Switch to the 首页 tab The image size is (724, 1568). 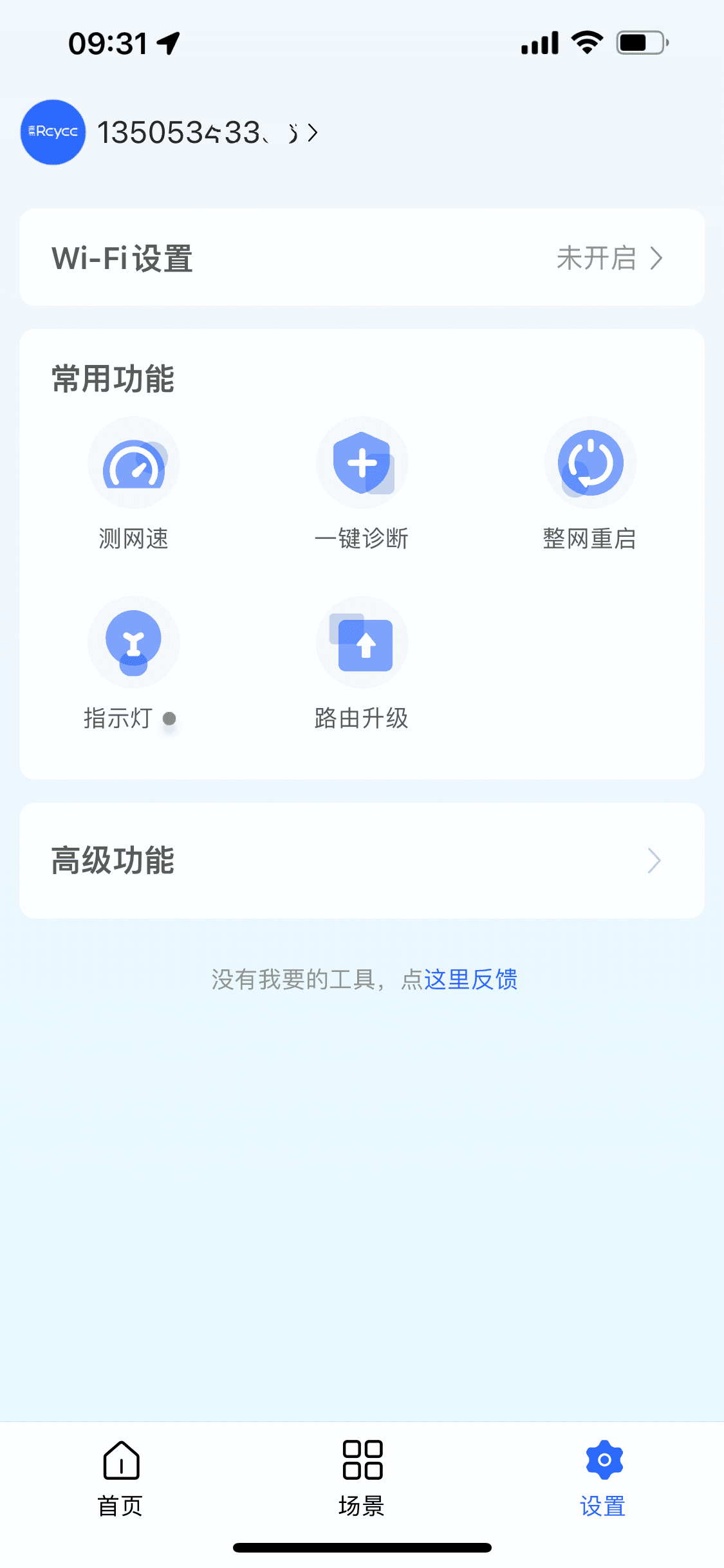(120, 1479)
